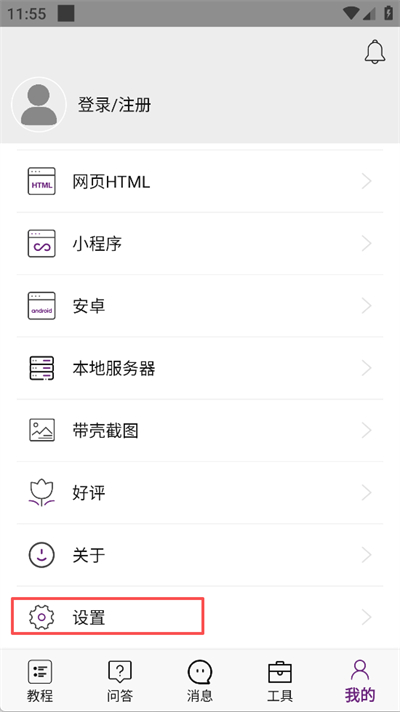Open the 安卓 row

[200, 306]
